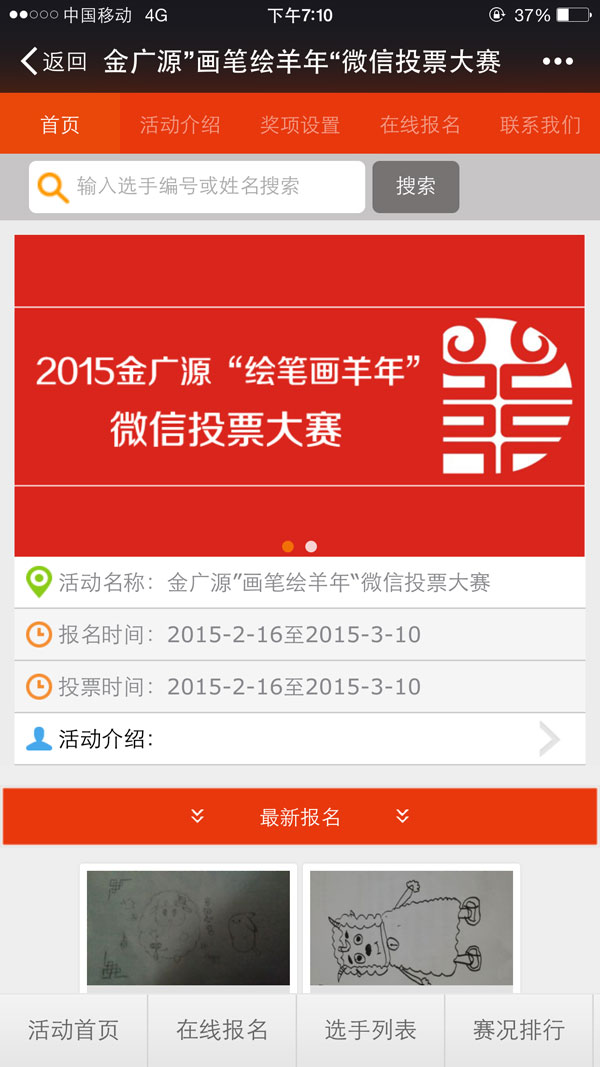Go to 活动首页 in bottom bar
This screenshot has height=1067, width=600.
point(73,1030)
